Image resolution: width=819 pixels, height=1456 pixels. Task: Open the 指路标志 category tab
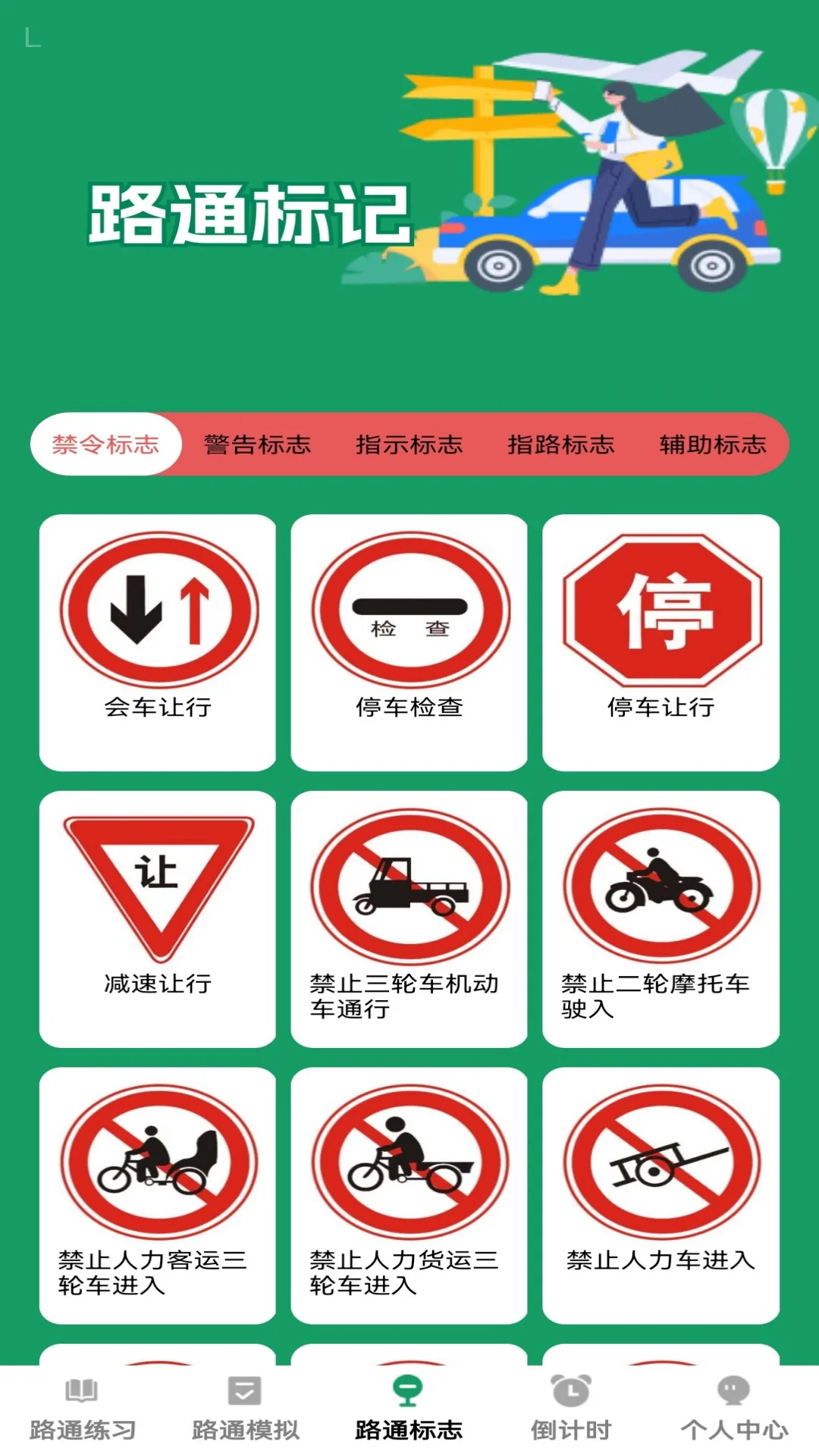(x=562, y=446)
